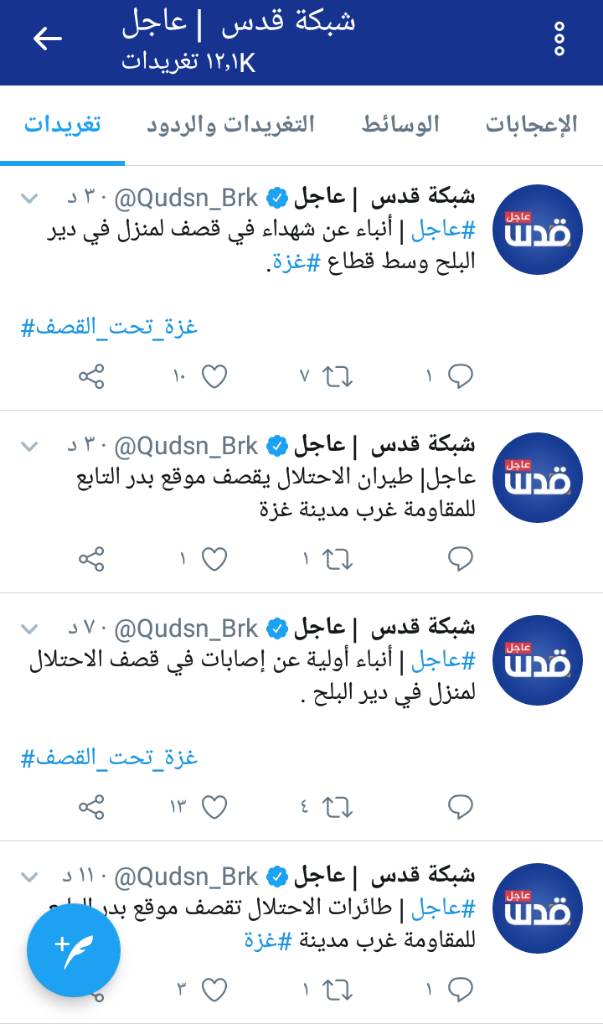This screenshot has width=603, height=1024.
Task: Go back using the arrow
Action: (47, 39)
